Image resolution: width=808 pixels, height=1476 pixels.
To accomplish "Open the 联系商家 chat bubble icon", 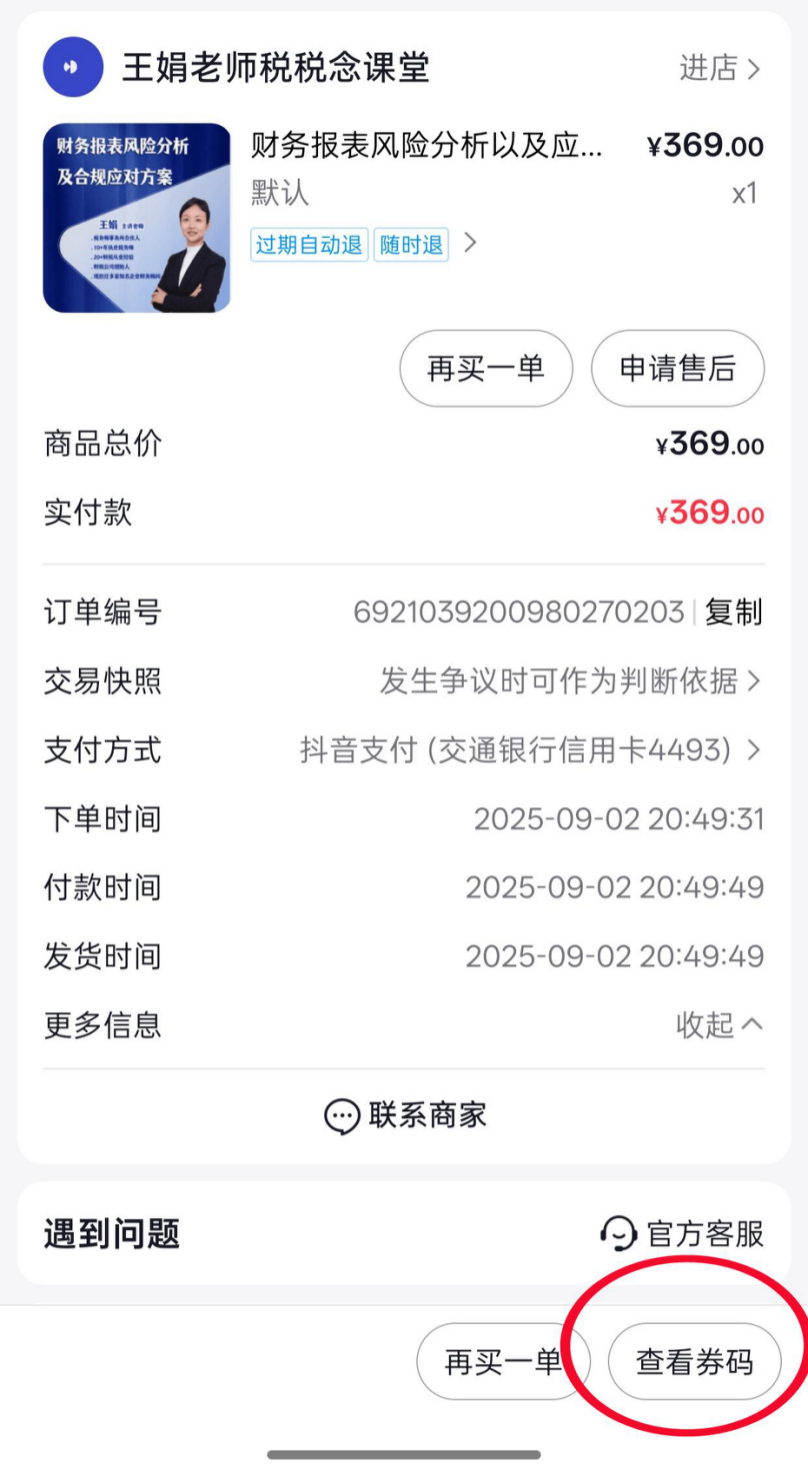I will (x=342, y=1115).
